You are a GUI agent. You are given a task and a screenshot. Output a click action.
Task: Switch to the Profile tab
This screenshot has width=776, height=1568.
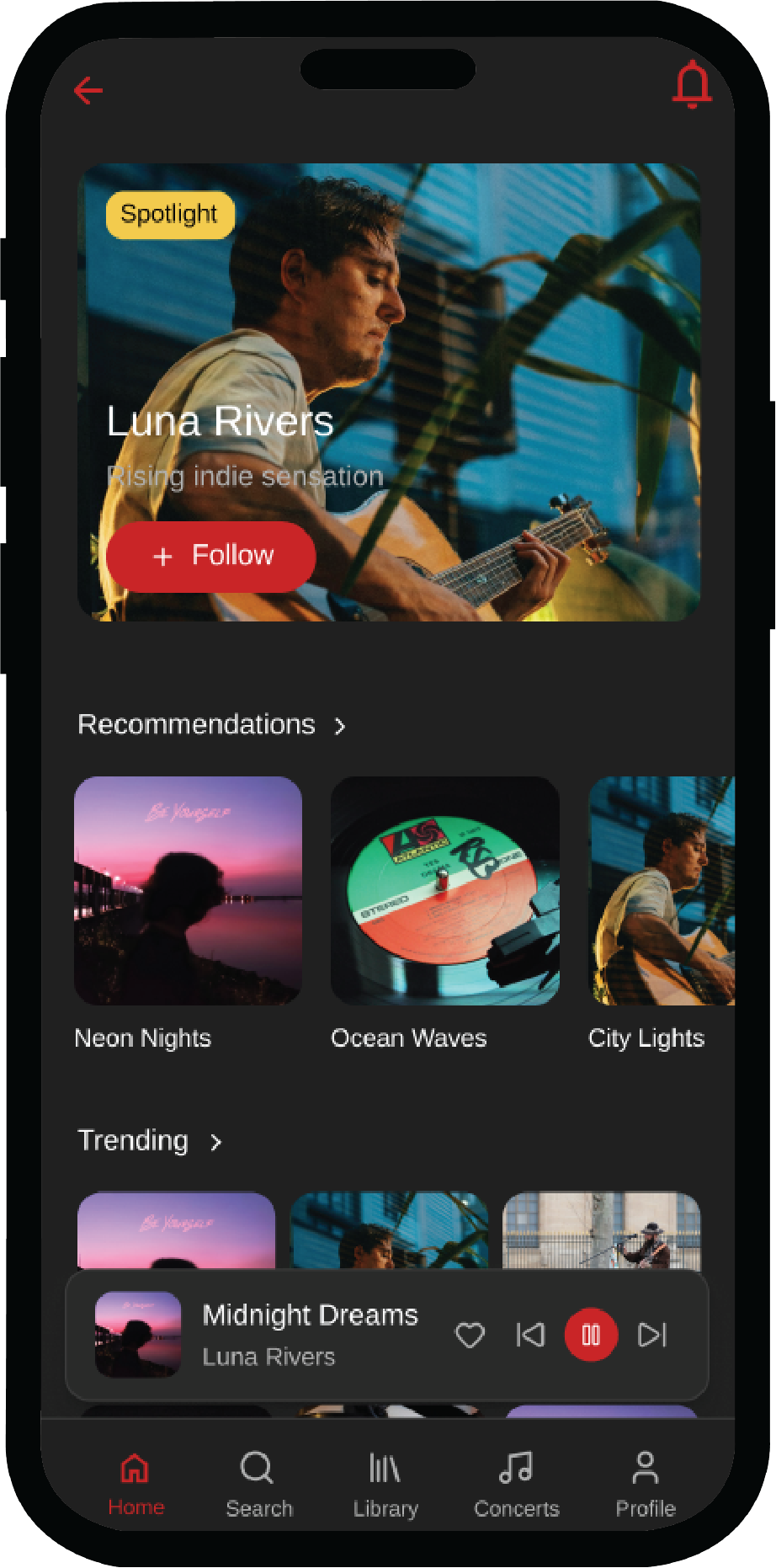[x=646, y=1484]
